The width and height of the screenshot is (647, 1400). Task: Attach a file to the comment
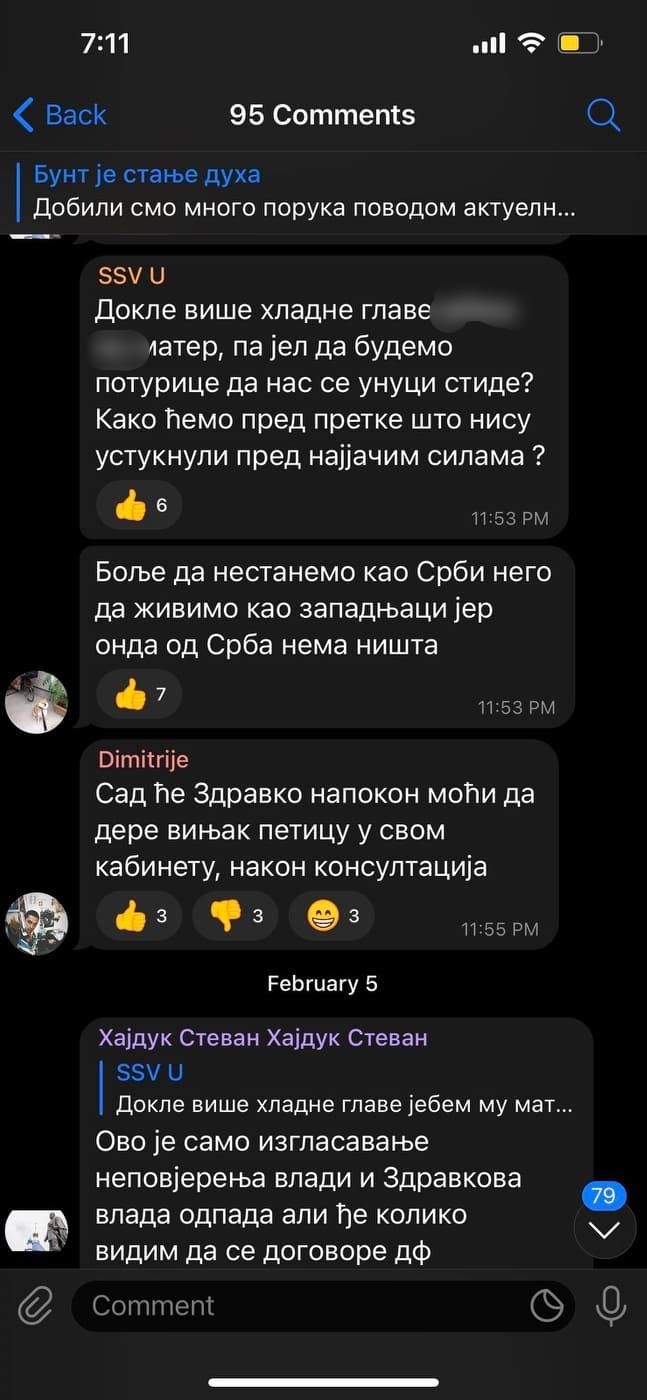click(35, 1305)
